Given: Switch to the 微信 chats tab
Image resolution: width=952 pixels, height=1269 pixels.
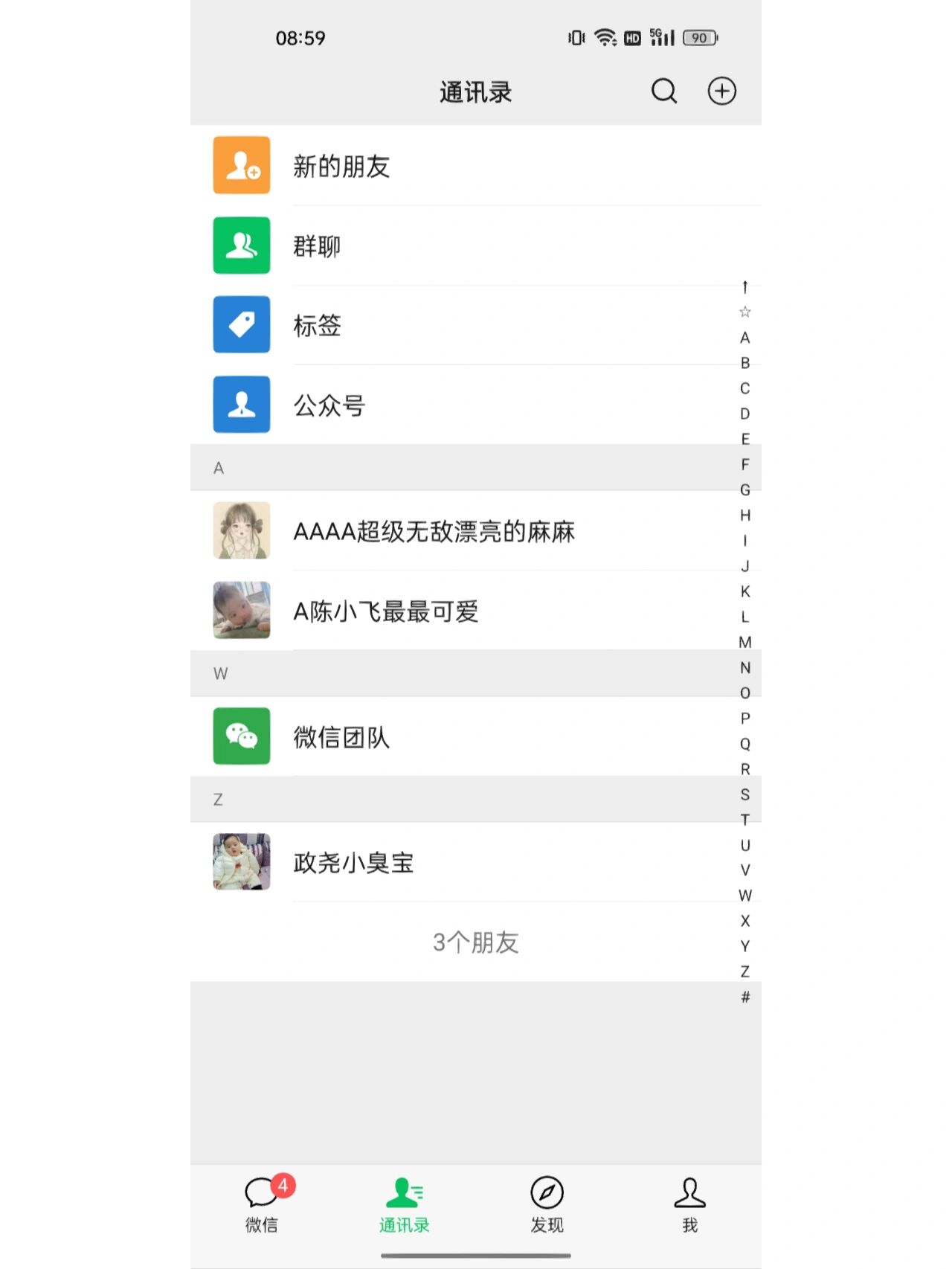Looking at the screenshot, I should (x=262, y=1204).
